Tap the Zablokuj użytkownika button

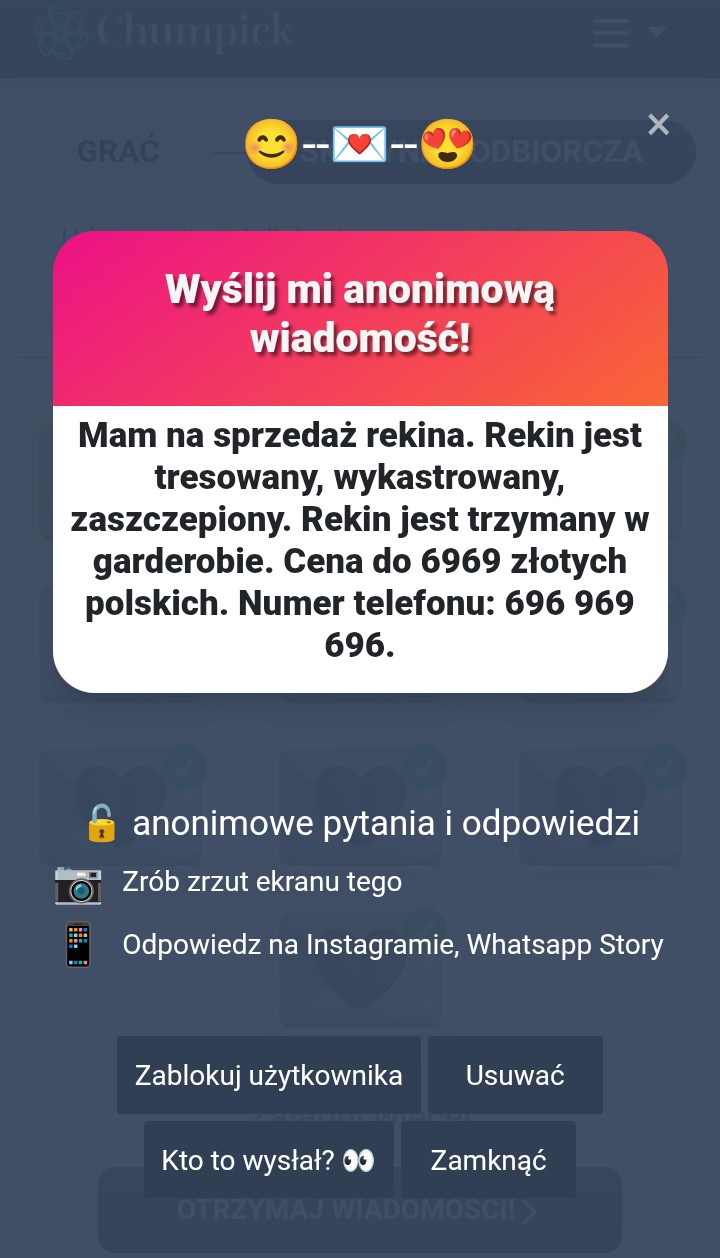click(268, 1075)
